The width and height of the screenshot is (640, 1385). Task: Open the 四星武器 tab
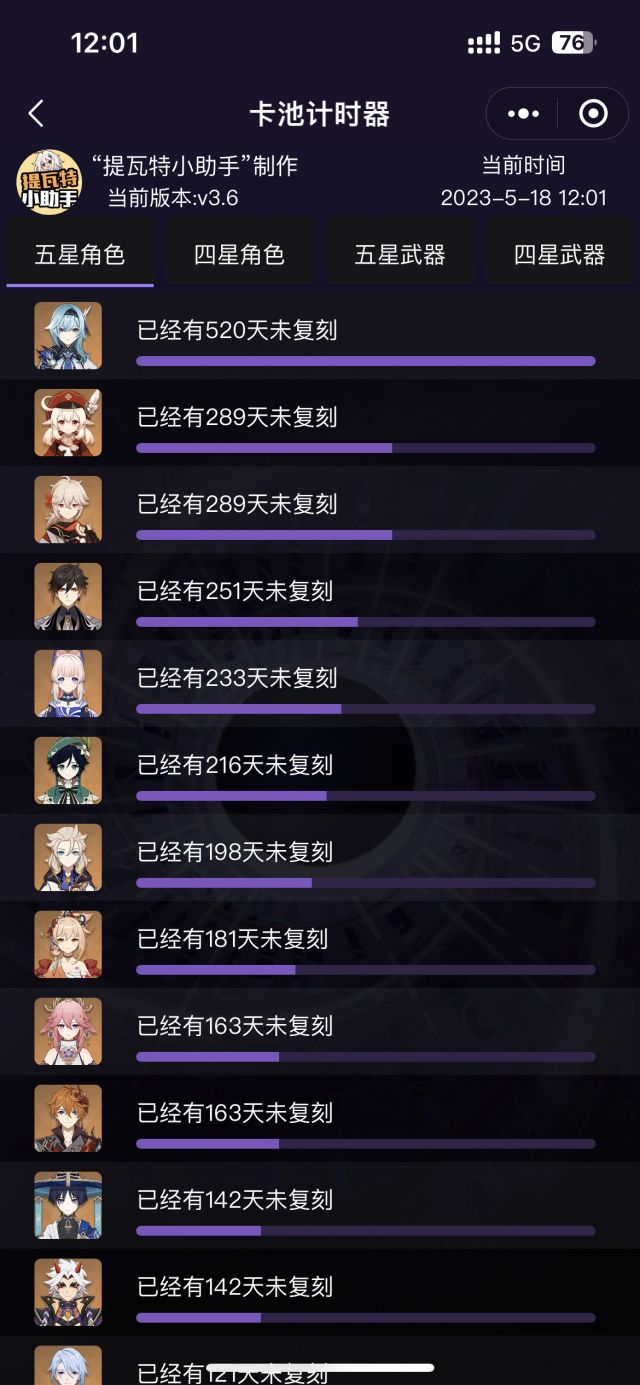(x=559, y=255)
